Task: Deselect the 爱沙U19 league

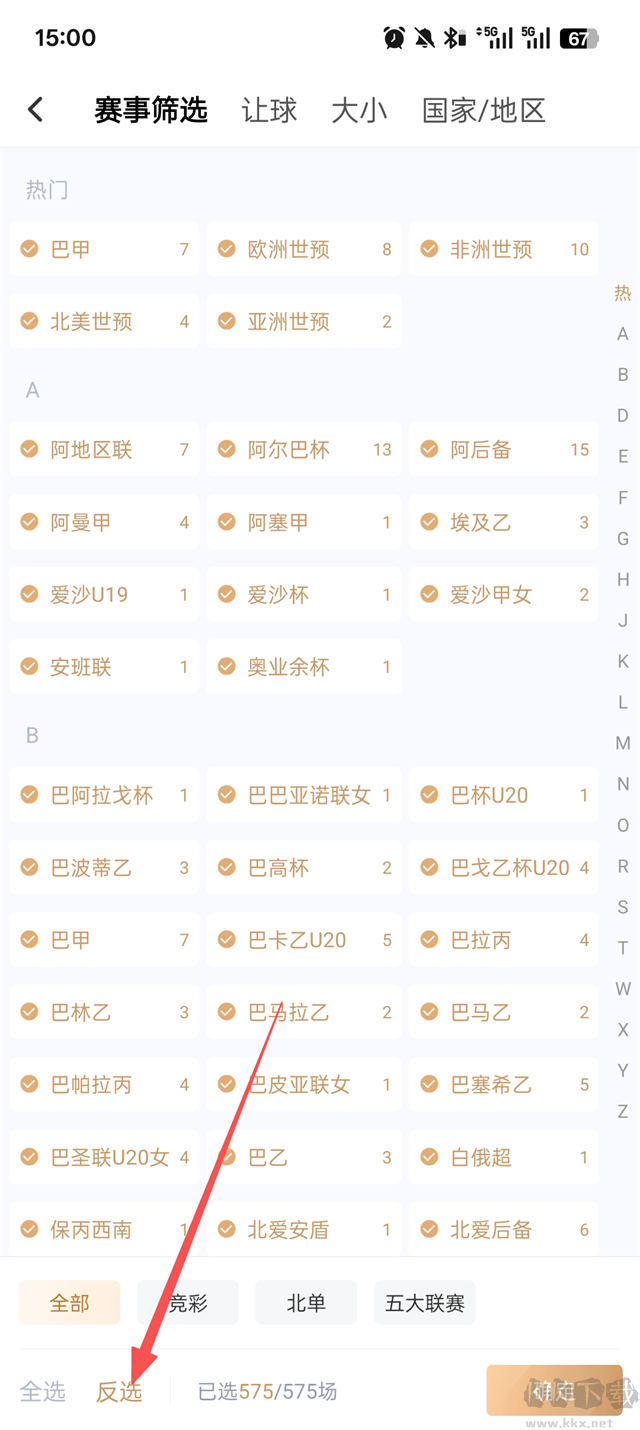Action: (x=104, y=594)
